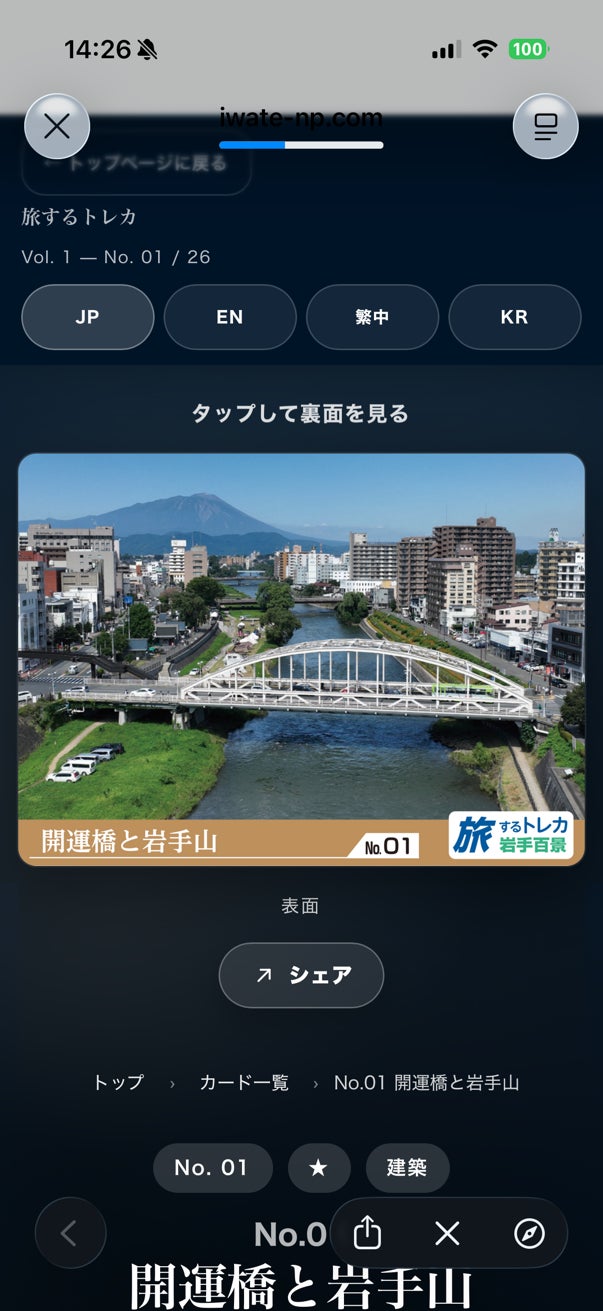Open the トップ breadcrumb link
Image resolution: width=603 pixels, height=1311 pixels.
[119, 1082]
